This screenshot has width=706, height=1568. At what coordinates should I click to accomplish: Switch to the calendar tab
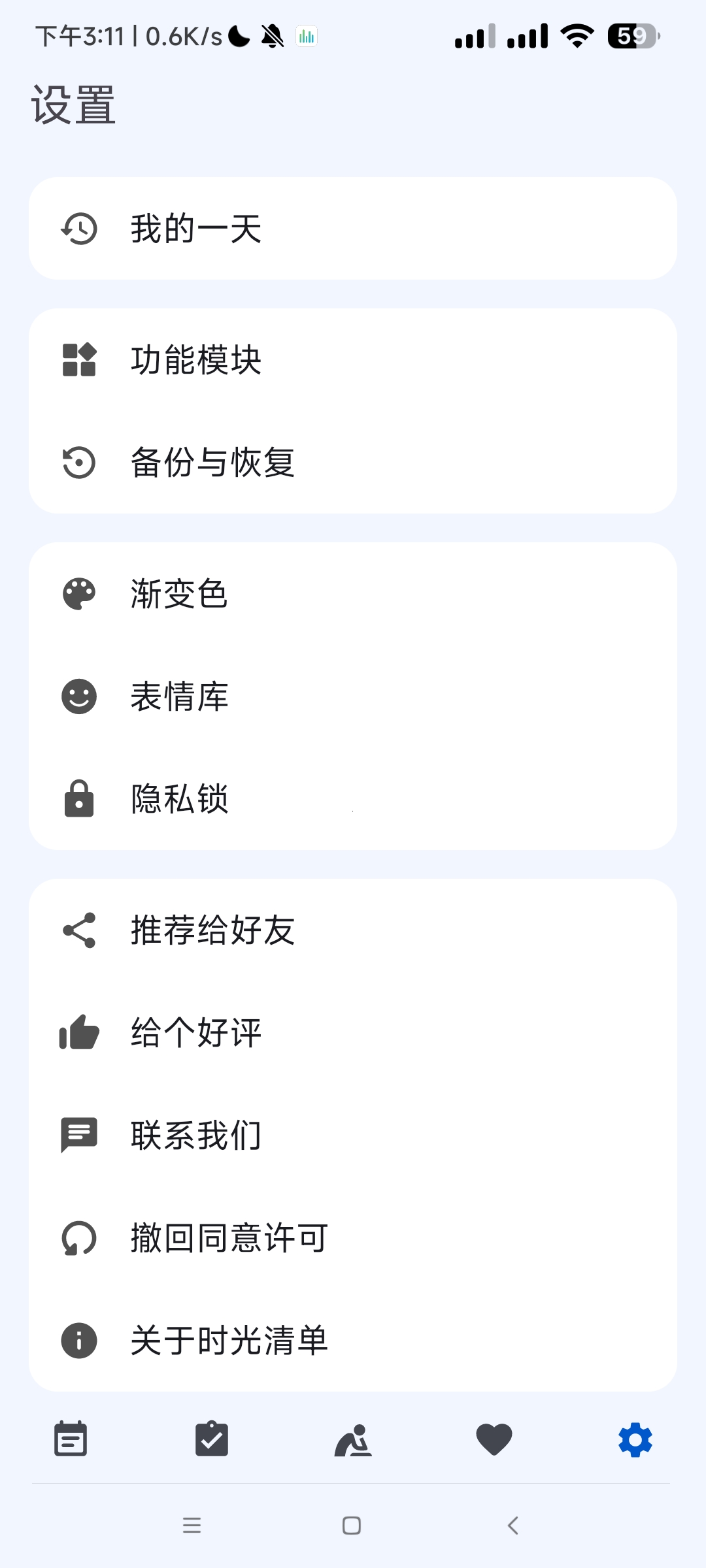(x=71, y=1439)
